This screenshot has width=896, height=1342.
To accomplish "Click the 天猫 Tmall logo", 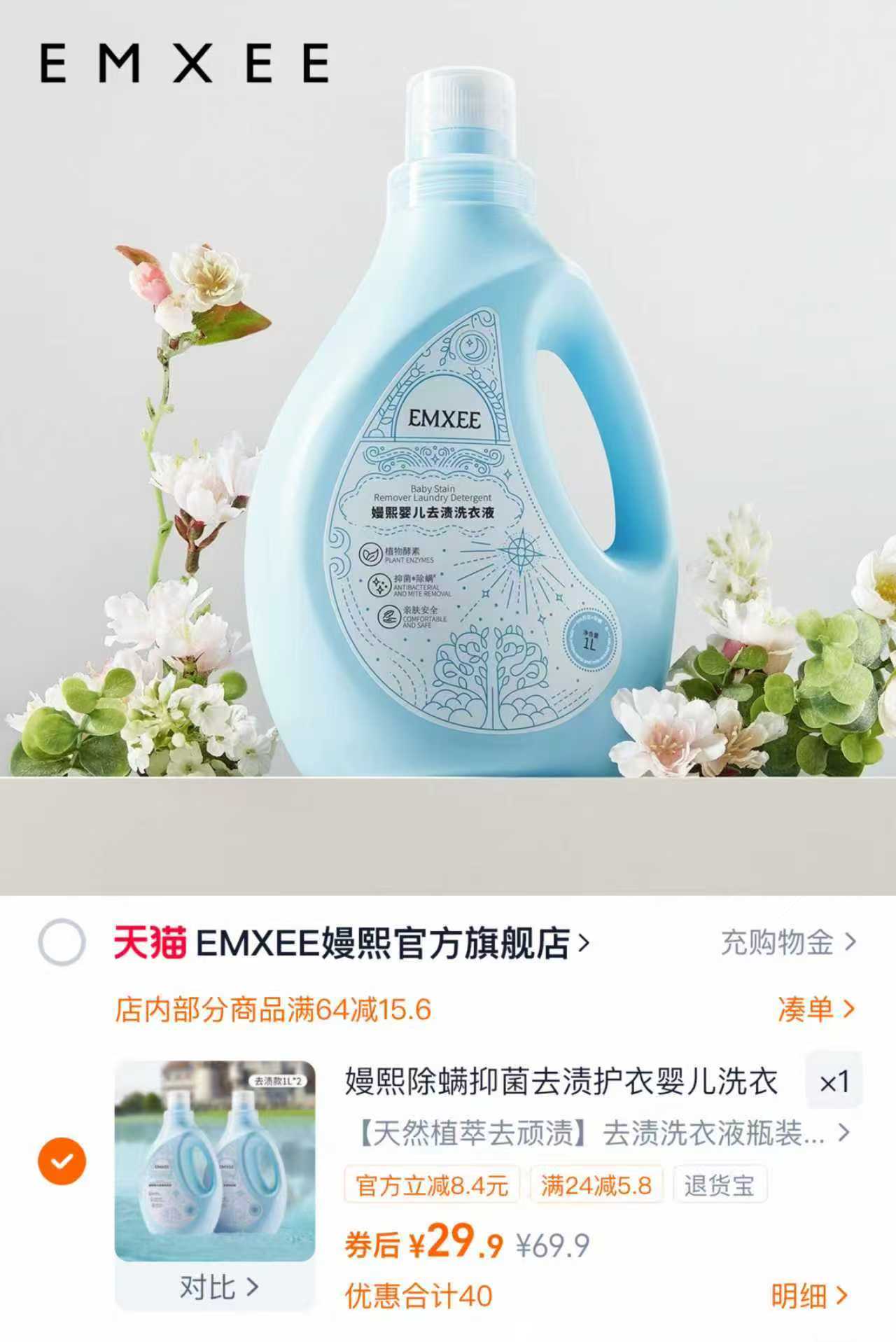I will (149, 942).
